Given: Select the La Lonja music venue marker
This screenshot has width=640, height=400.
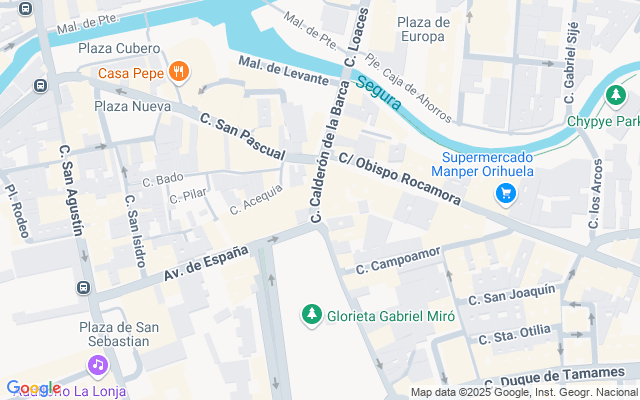Looking at the screenshot, I should pos(97,365).
